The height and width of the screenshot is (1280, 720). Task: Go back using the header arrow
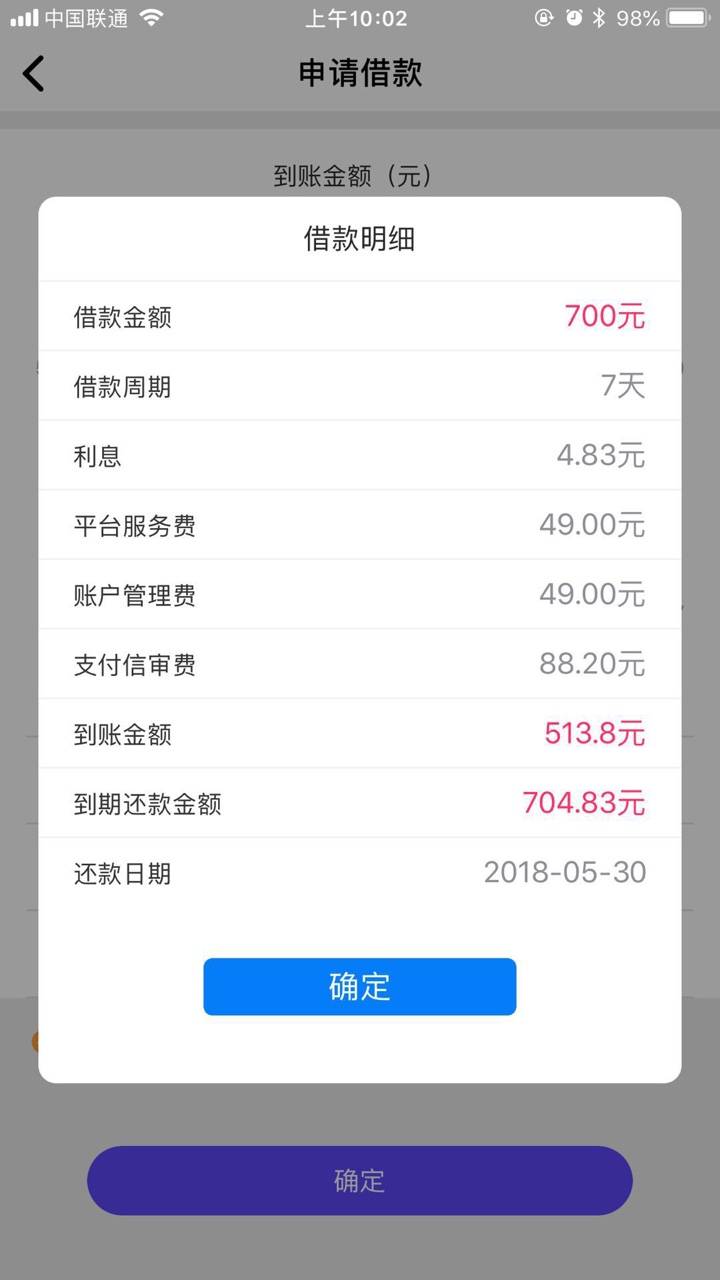tap(34, 74)
